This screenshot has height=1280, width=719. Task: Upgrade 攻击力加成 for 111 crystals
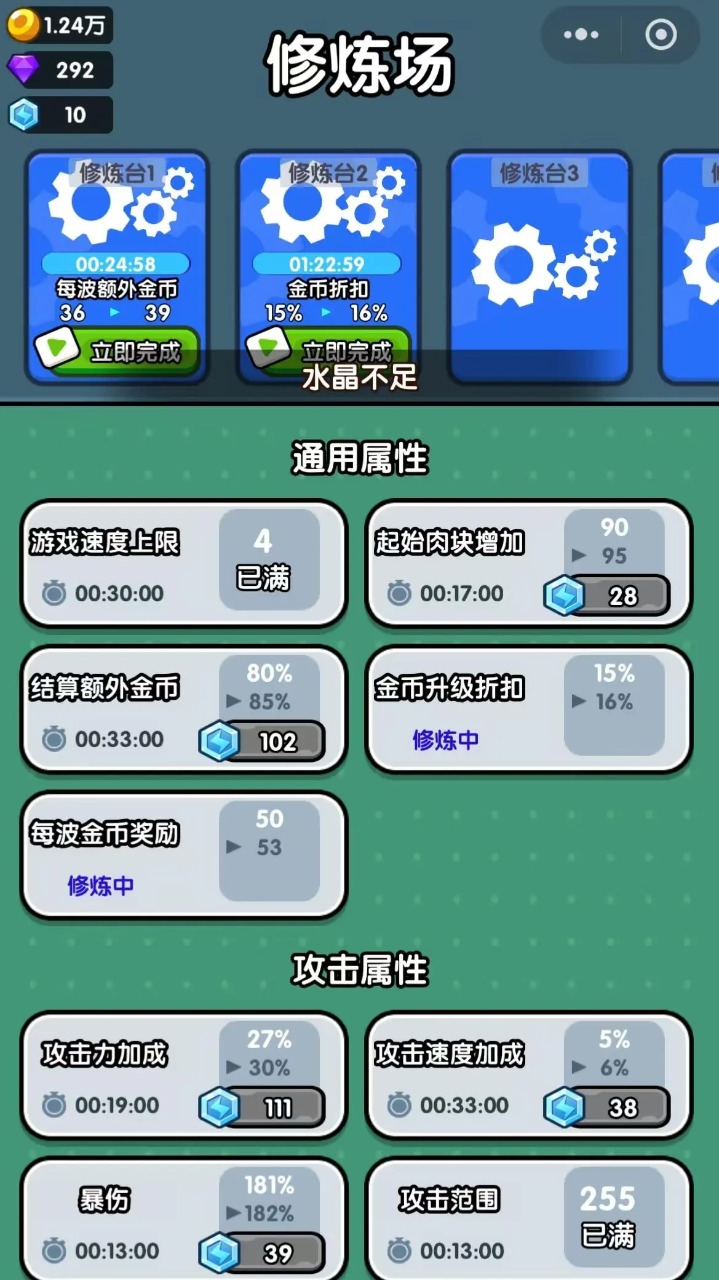(263, 1108)
